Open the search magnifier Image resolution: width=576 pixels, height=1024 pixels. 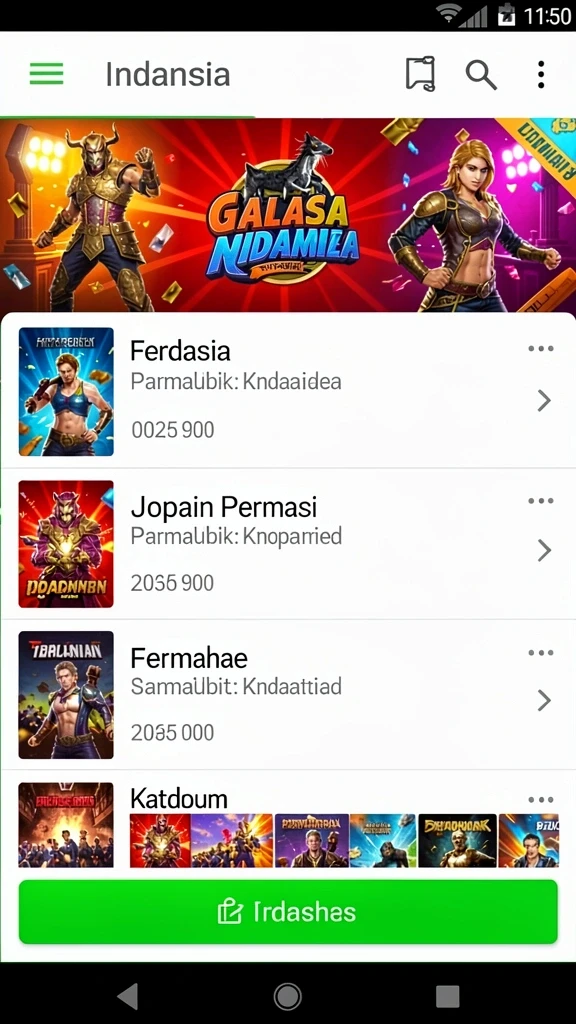click(481, 74)
